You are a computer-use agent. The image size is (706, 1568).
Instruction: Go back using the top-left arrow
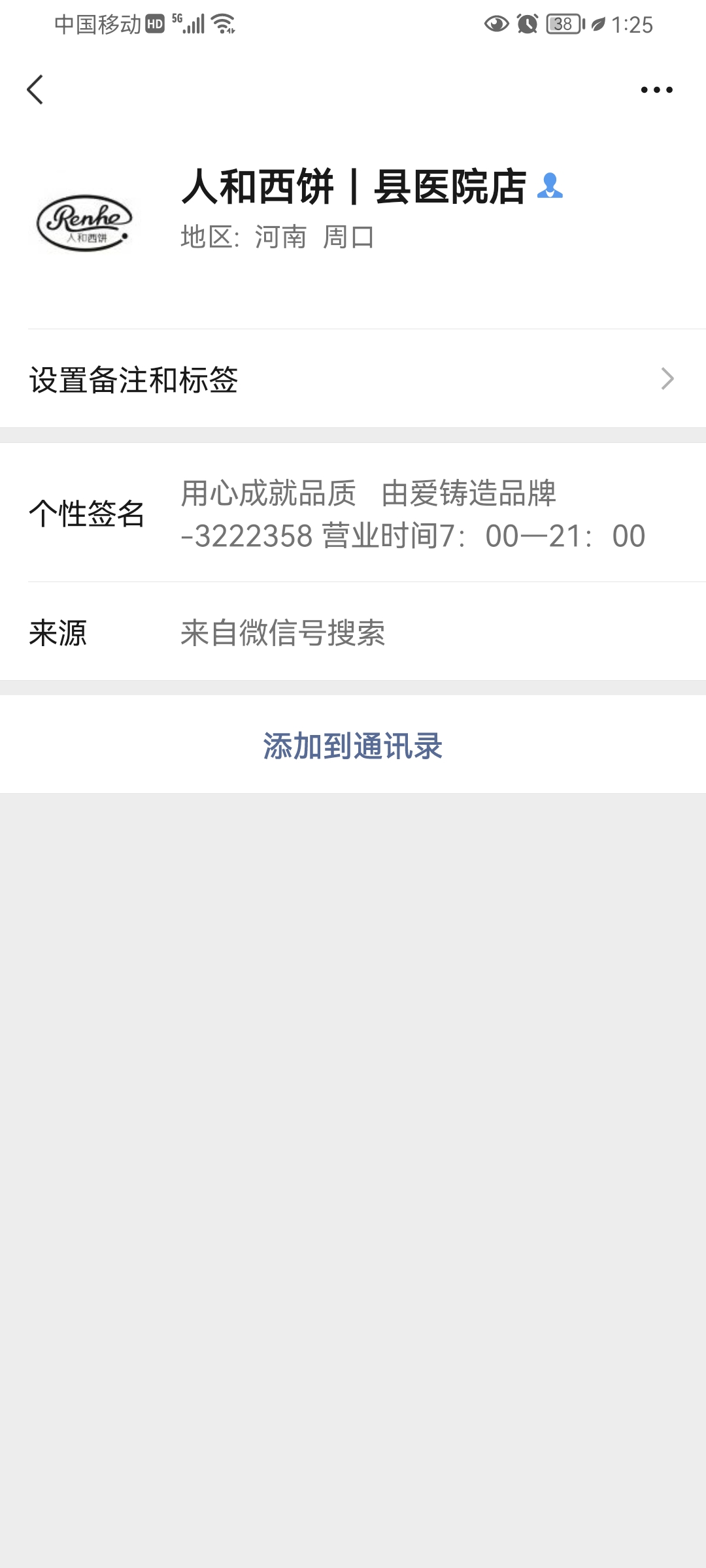click(x=35, y=90)
